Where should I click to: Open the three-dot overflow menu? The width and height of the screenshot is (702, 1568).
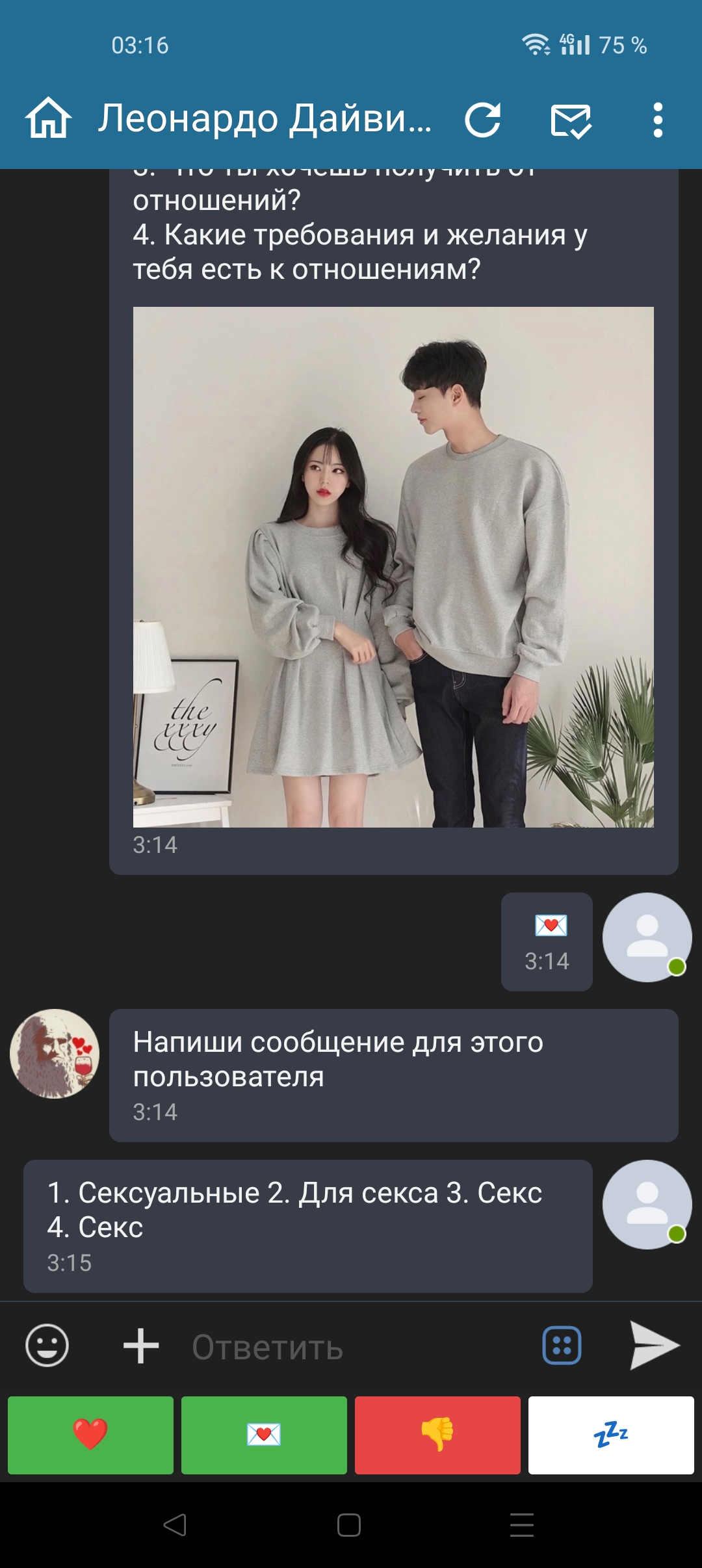pyautogui.click(x=658, y=120)
